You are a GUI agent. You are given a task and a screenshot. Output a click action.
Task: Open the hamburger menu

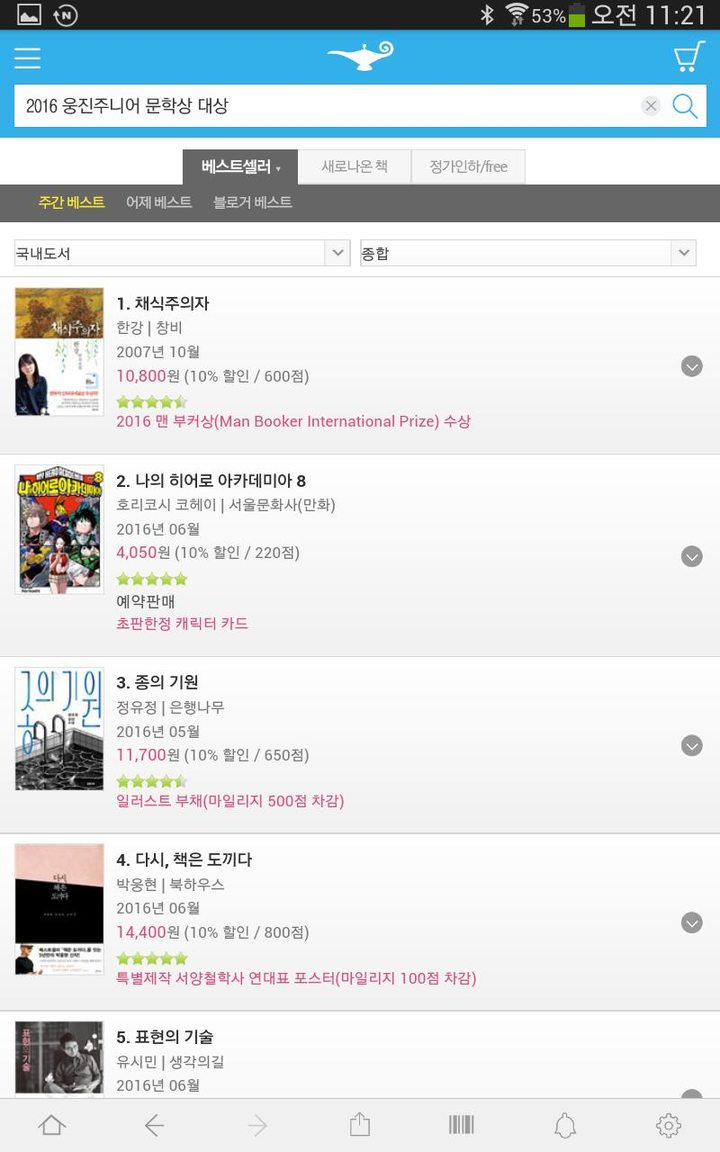pos(28,58)
